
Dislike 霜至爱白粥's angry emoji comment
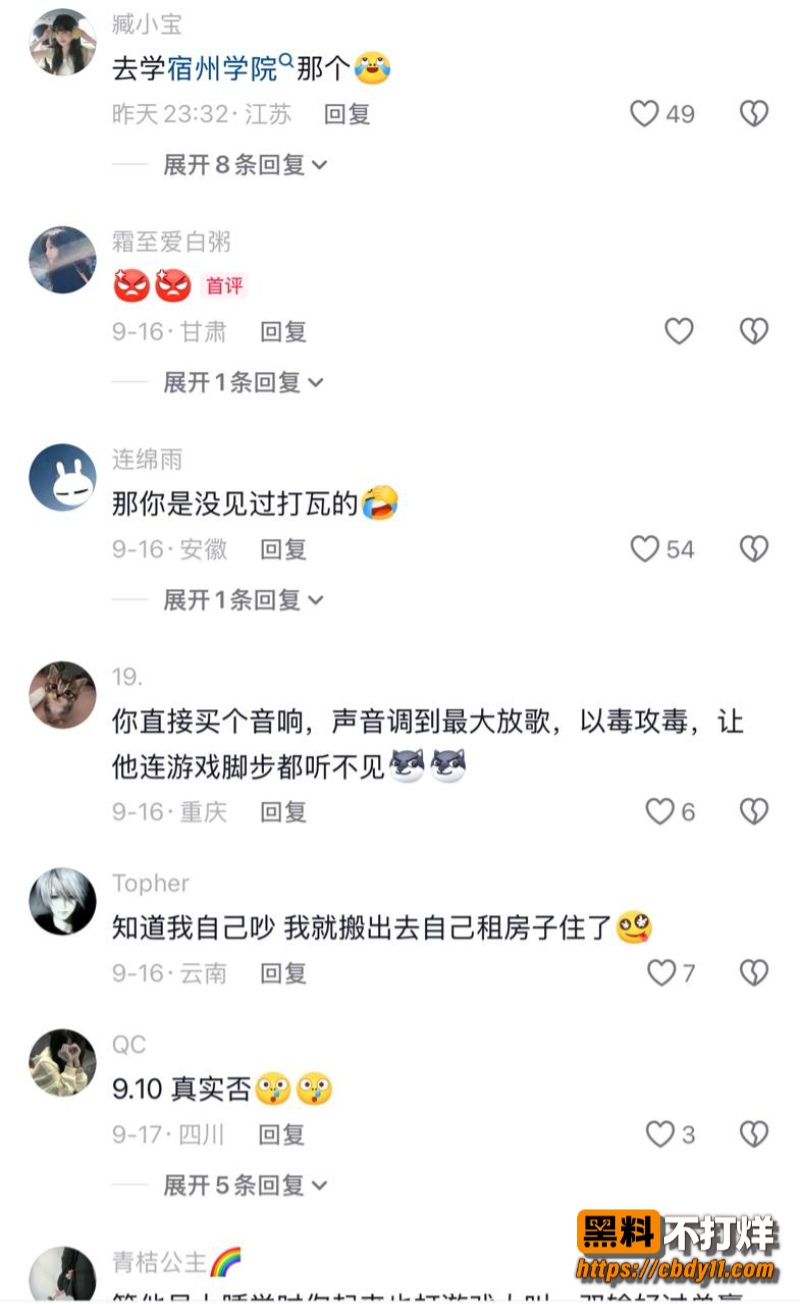754,331
